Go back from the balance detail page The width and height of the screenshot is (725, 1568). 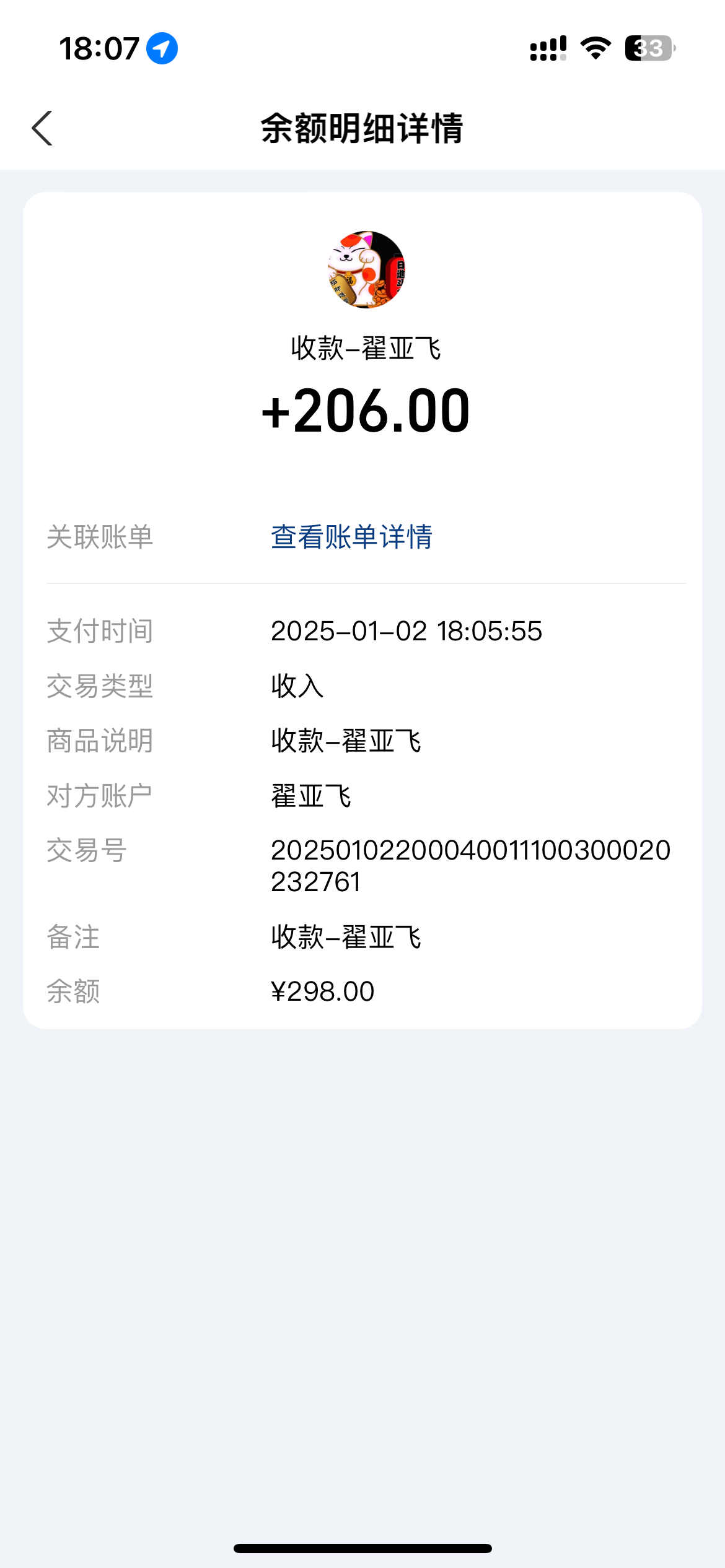pyautogui.click(x=42, y=128)
